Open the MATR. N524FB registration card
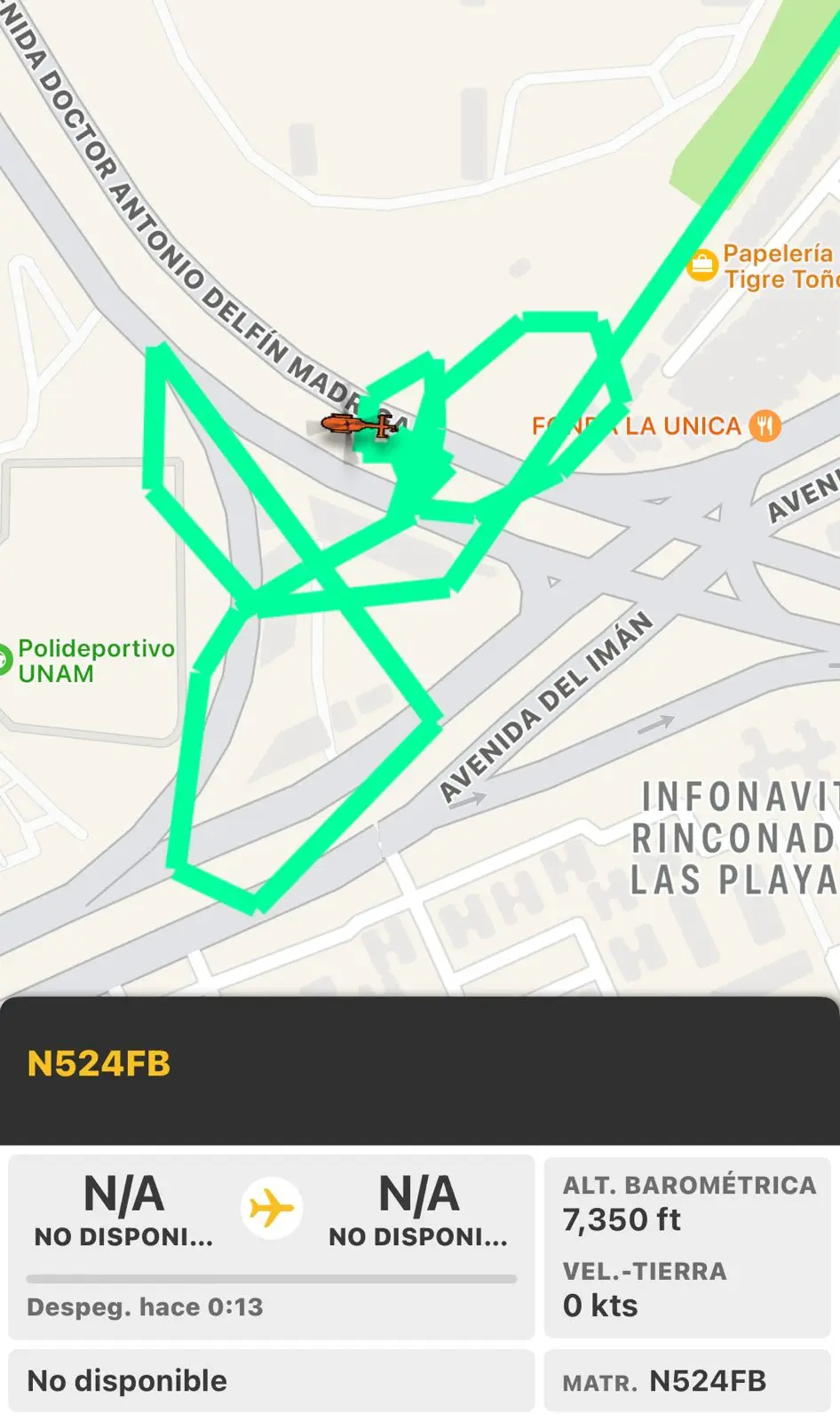Viewport: 840px width, 1421px height. (x=686, y=1381)
